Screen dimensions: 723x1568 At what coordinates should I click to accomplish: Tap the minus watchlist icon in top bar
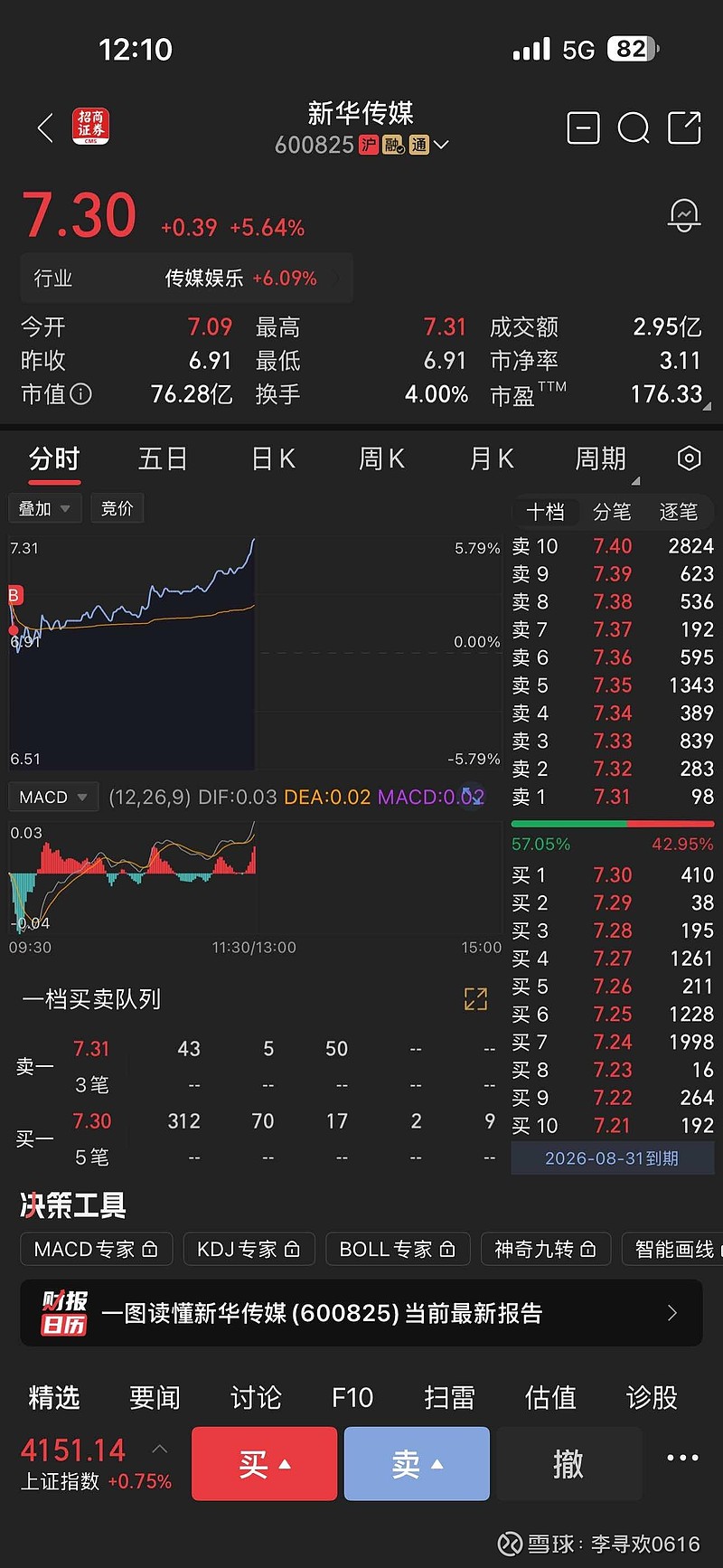[x=583, y=128]
